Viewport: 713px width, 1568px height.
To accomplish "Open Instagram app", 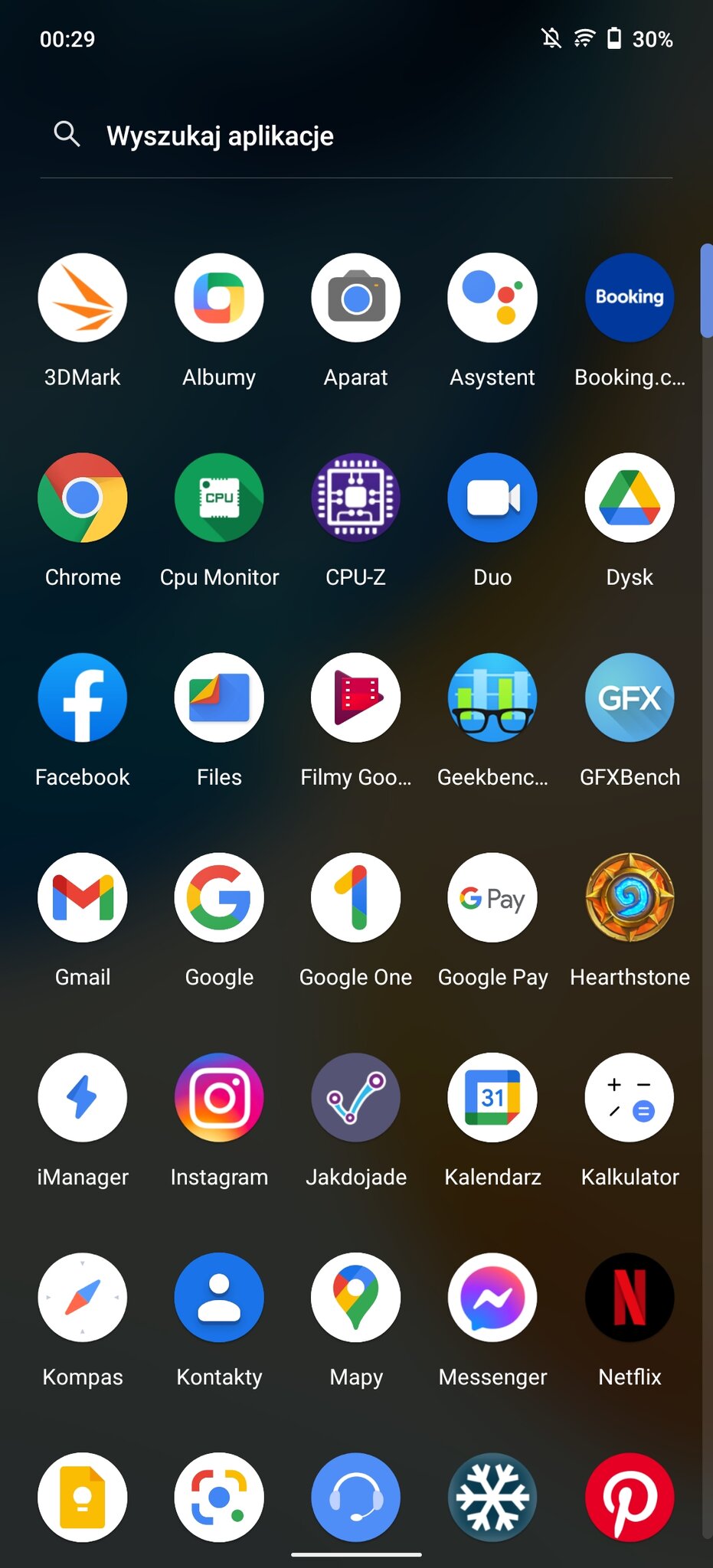I will click(x=219, y=1097).
